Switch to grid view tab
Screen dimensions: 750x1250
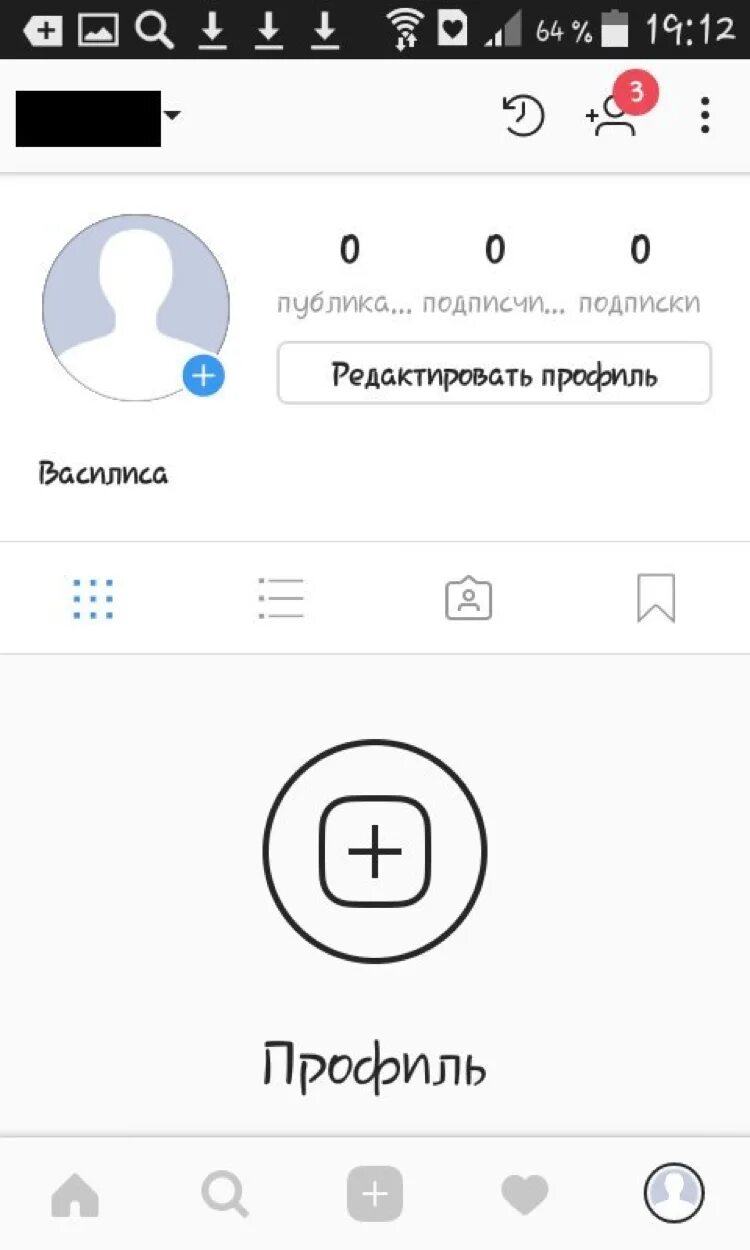(93, 599)
